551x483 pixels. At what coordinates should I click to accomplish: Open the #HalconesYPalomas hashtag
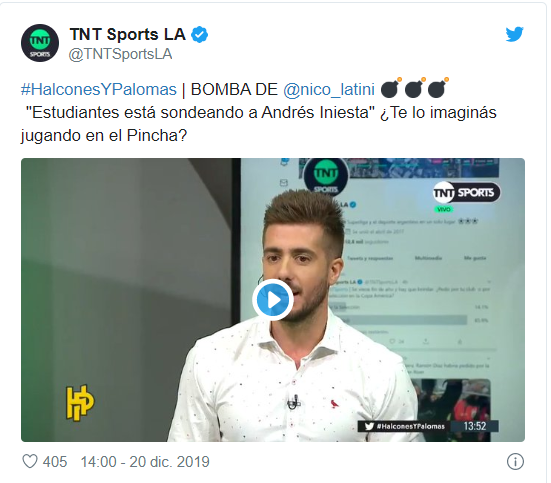tap(98, 89)
